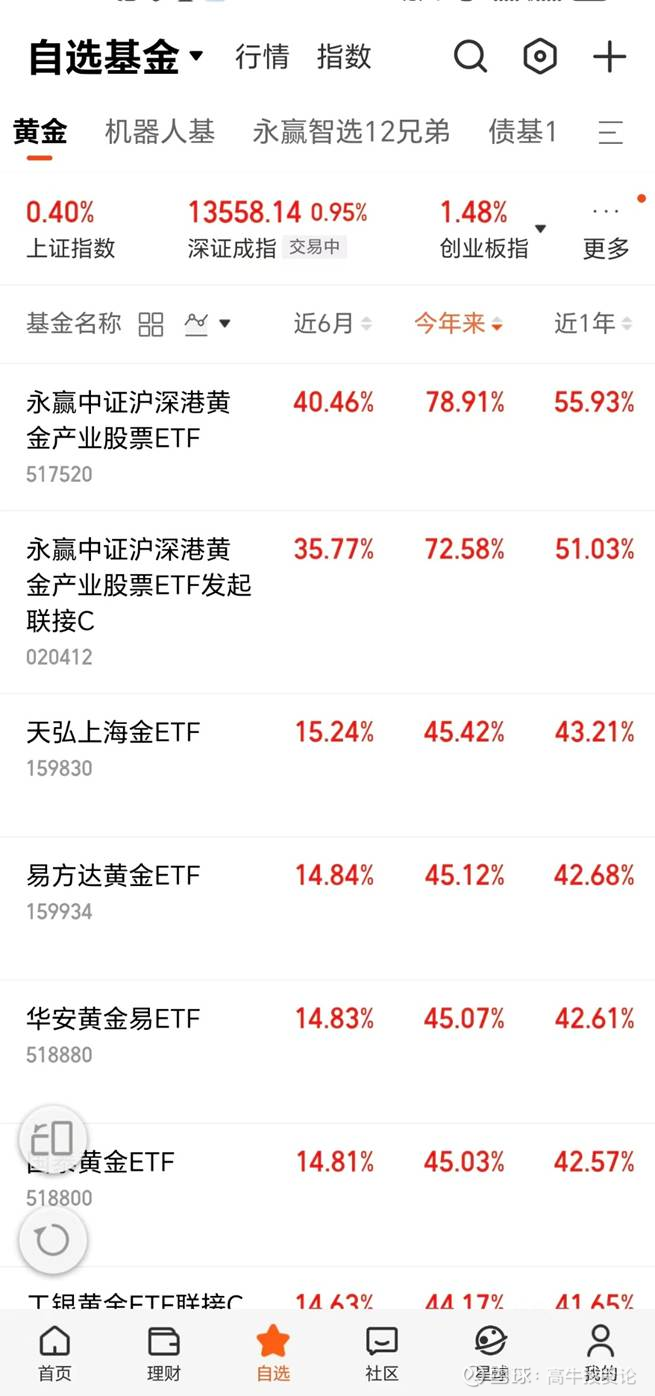
Task: Sort funds by 近1年 return
Action: tap(593, 323)
